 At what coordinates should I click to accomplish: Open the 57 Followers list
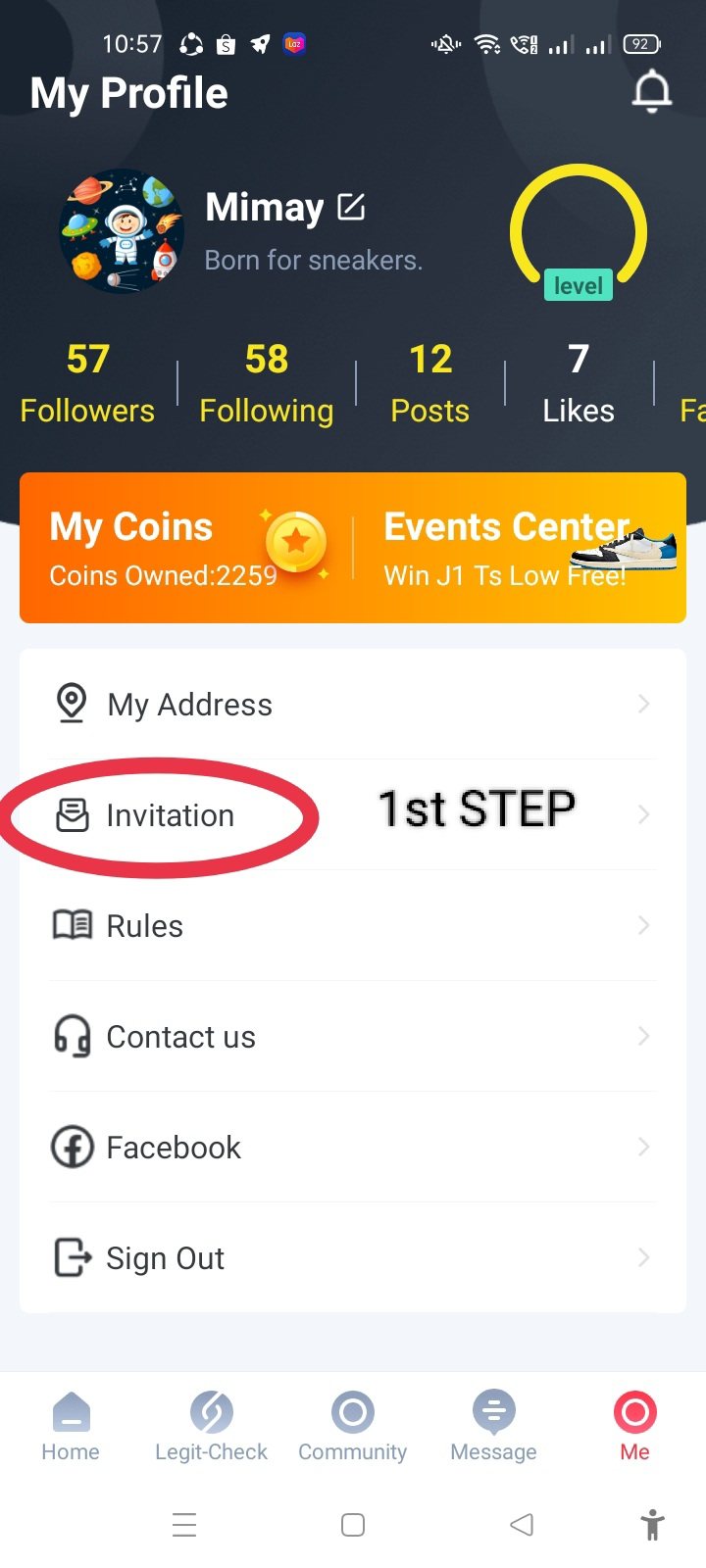click(x=87, y=383)
